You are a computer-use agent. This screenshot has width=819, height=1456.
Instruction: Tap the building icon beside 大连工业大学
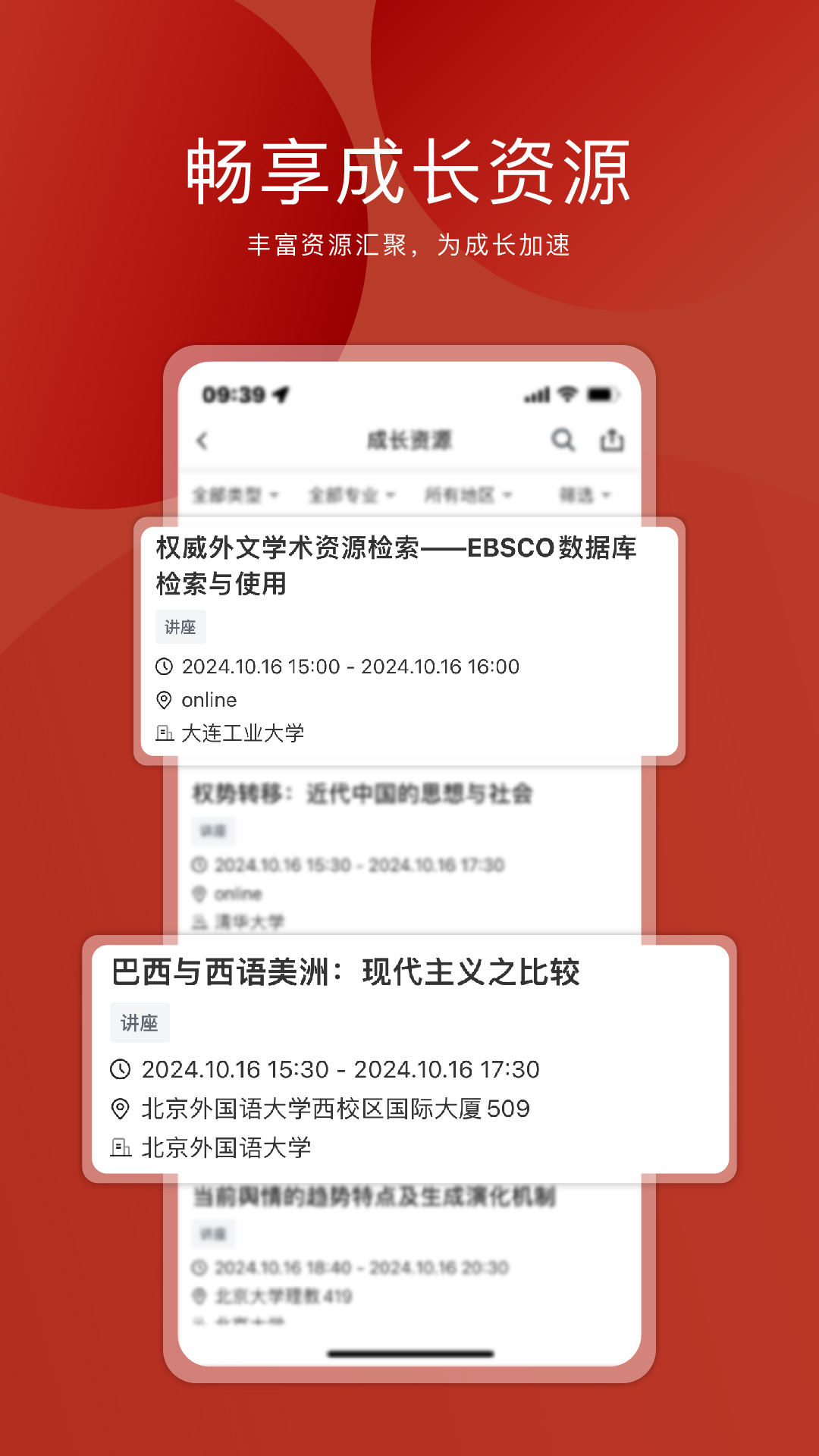coord(165,733)
